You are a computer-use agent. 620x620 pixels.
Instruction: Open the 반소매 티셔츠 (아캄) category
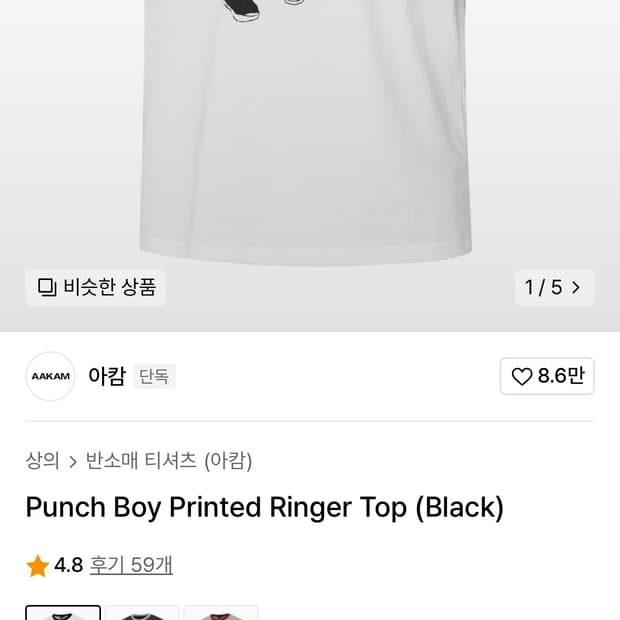click(x=169, y=461)
